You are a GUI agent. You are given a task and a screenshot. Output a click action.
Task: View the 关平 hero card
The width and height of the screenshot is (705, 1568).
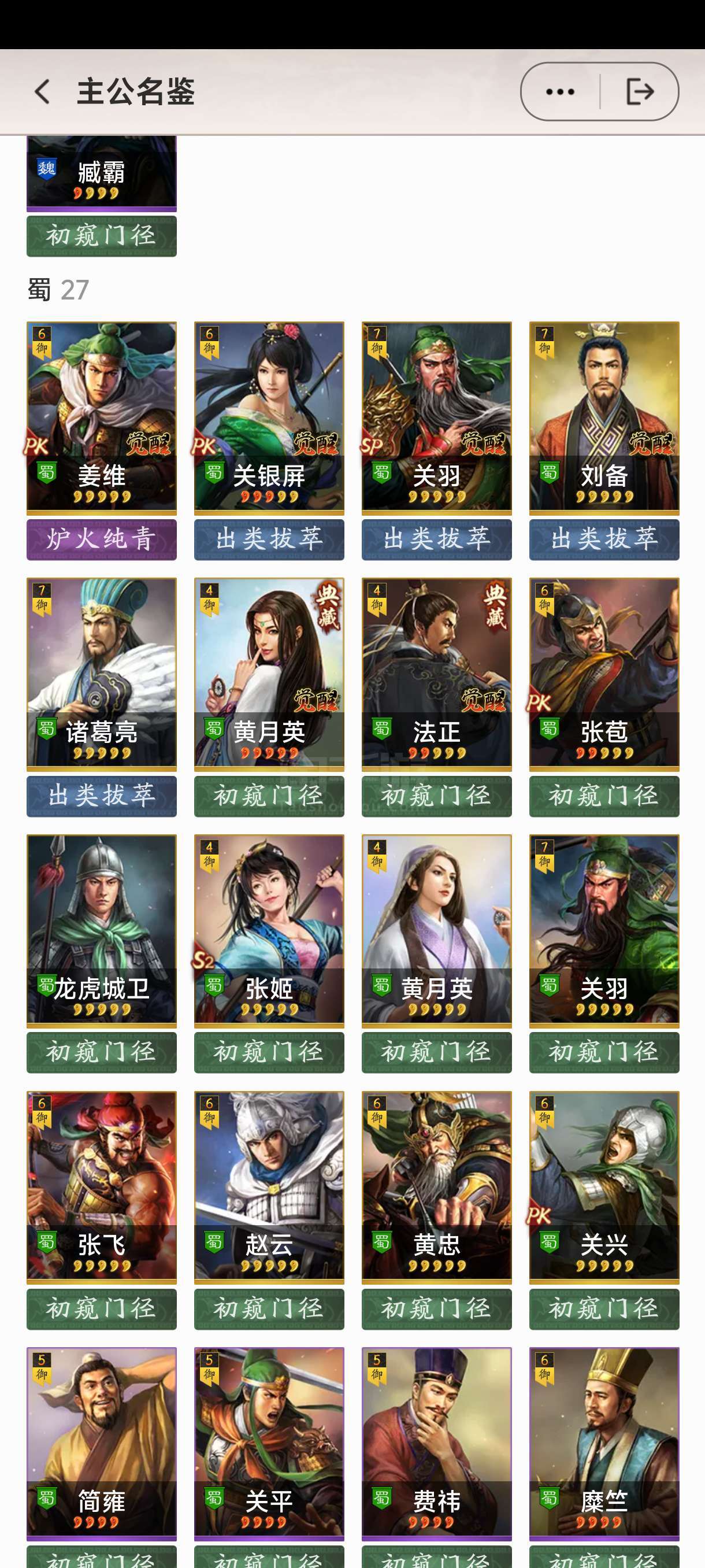click(269, 1443)
